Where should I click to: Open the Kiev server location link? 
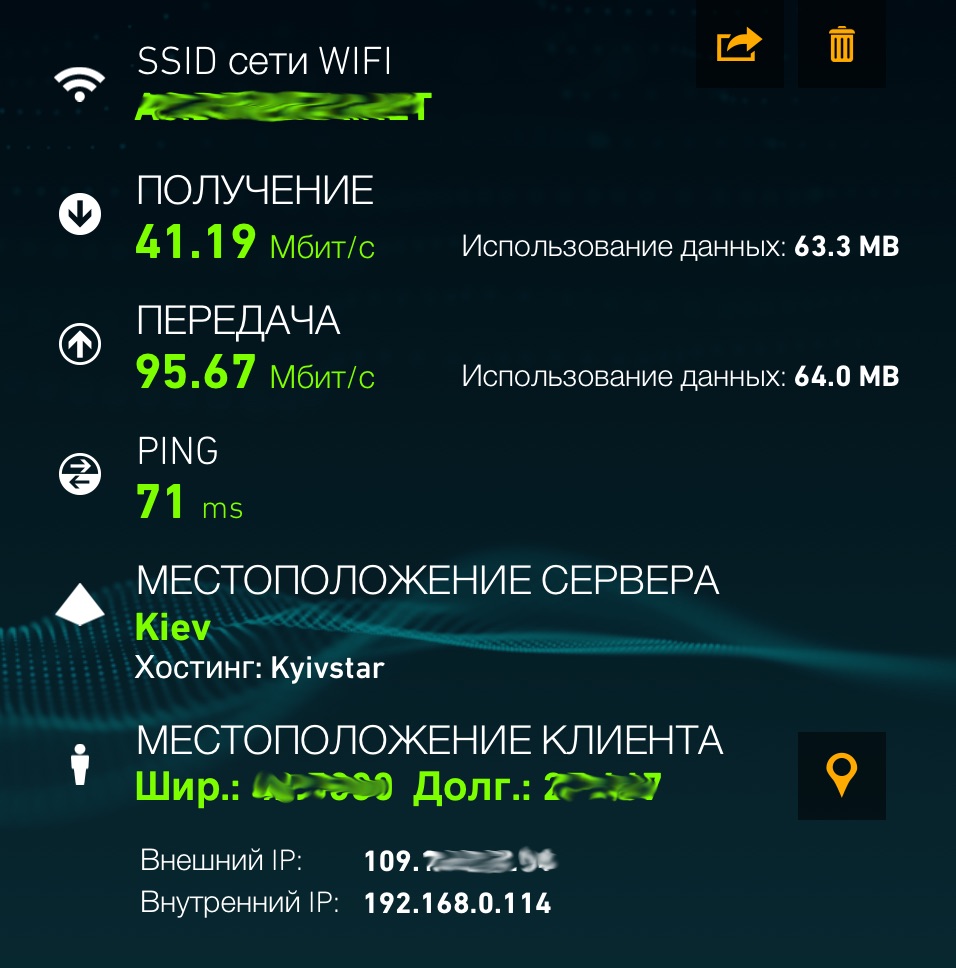pyautogui.click(x=172, y=626)
